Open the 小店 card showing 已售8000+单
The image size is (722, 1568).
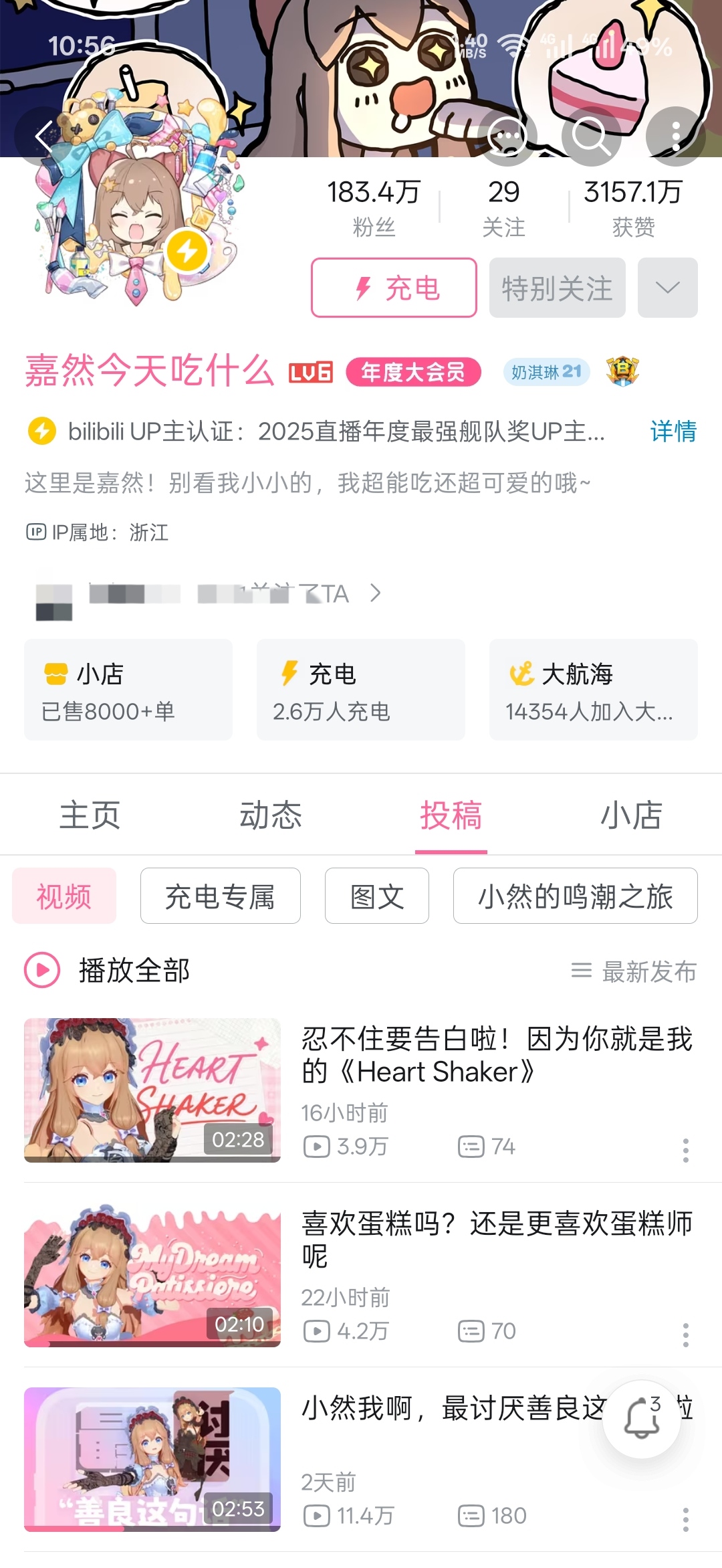(x=128, y=690)
